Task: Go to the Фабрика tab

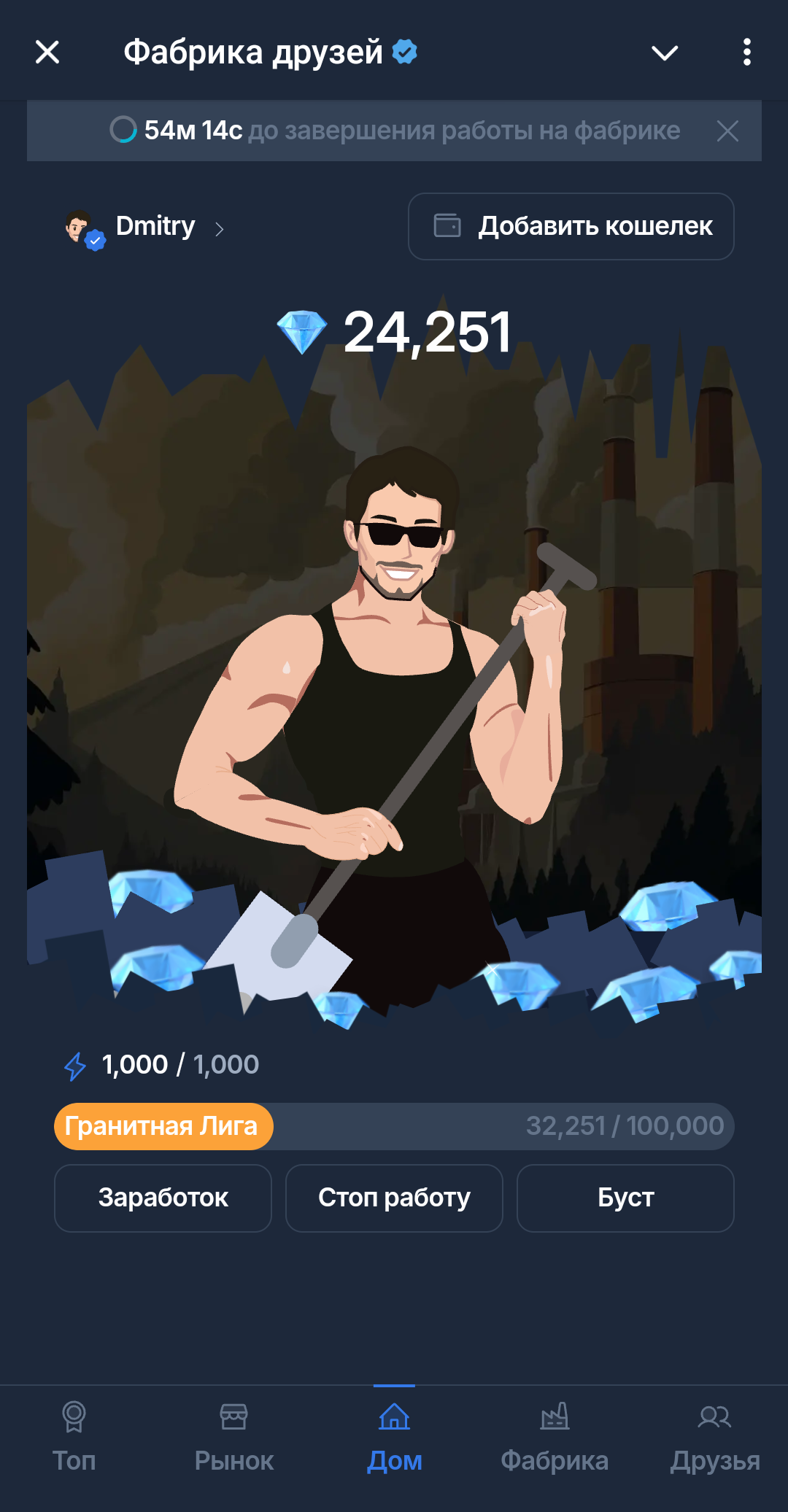Action: (x=555, y=1437)
